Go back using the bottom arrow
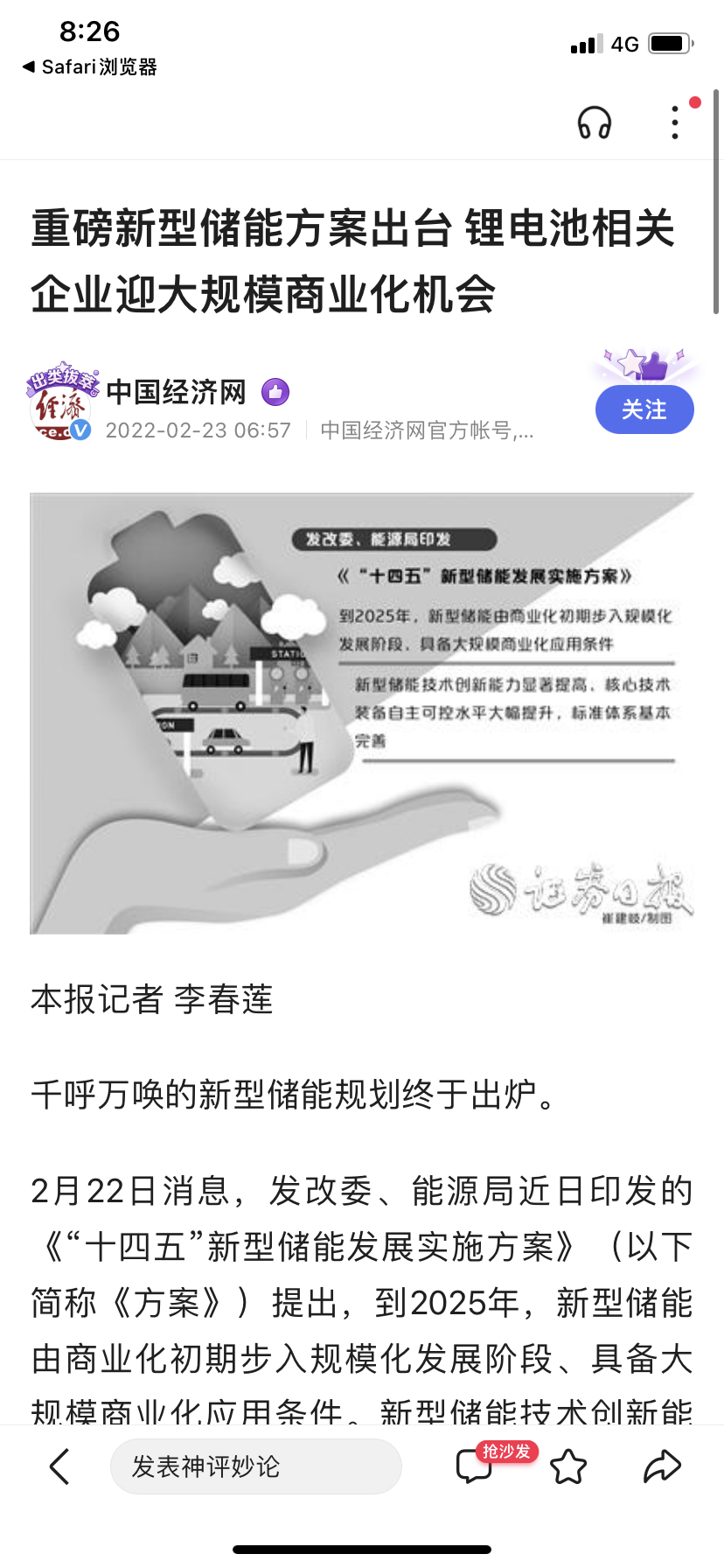The width and height of the screenshot is (724, 1568). point(59,1466)
